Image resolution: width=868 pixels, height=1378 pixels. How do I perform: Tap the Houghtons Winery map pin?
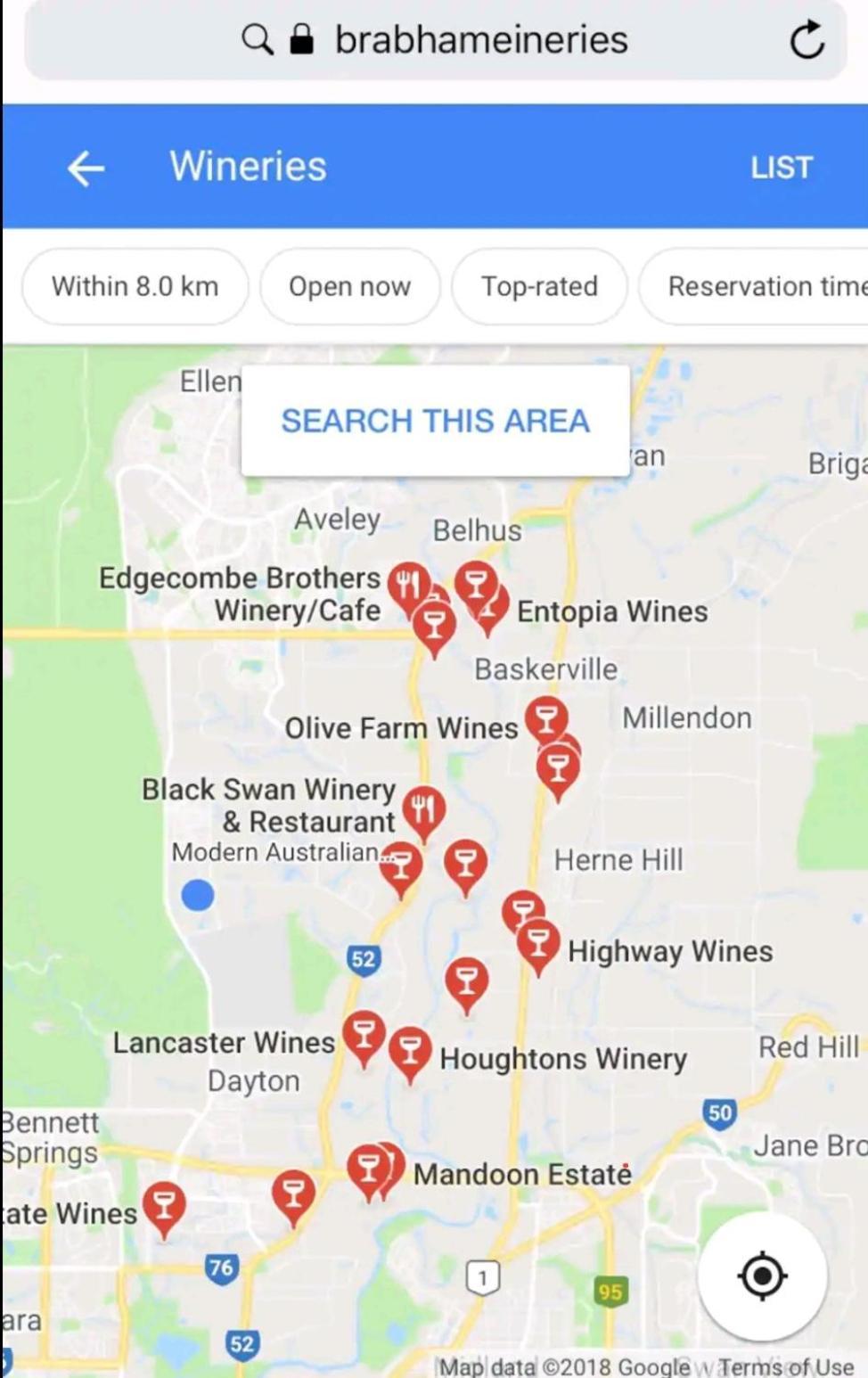coord(410,1049)
